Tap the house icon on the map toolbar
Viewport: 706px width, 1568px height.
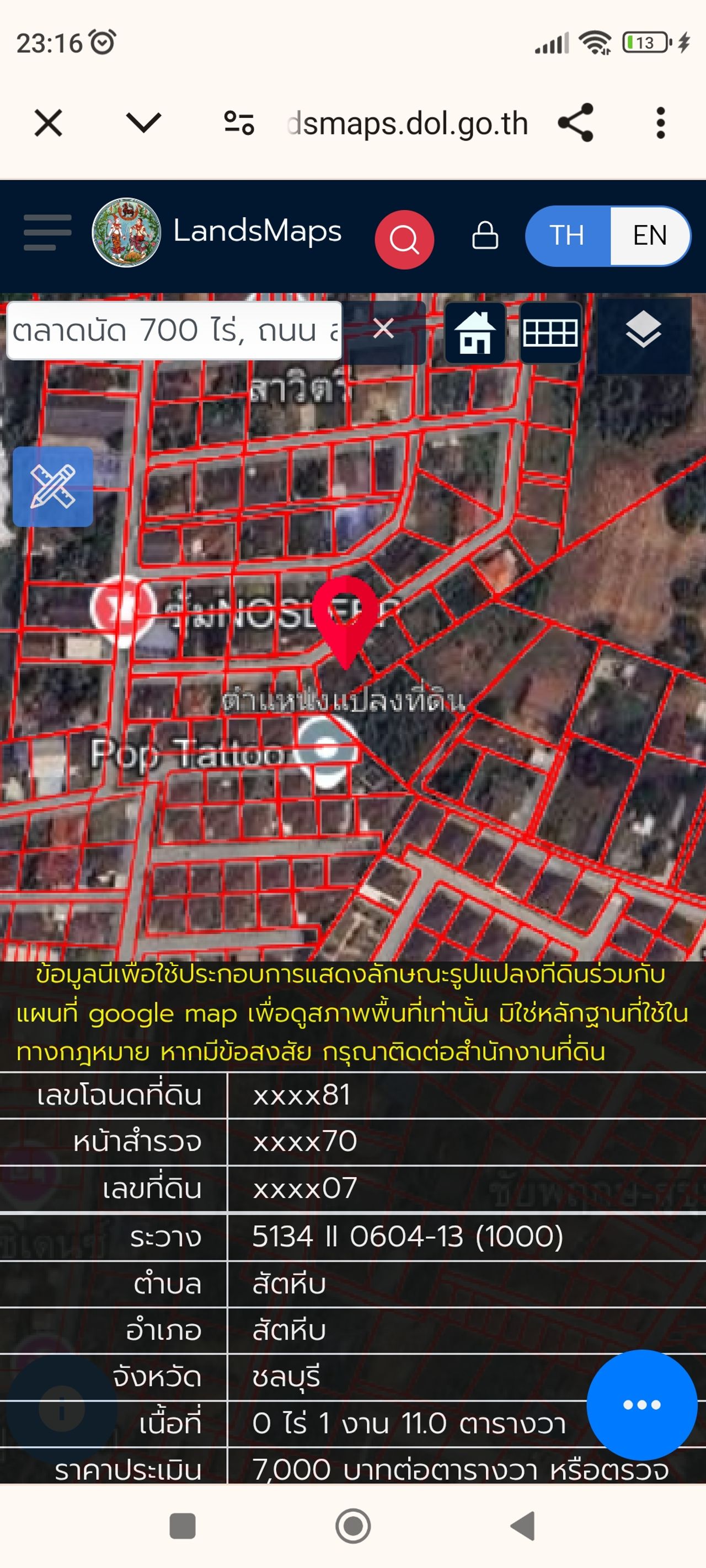[475, 333]
